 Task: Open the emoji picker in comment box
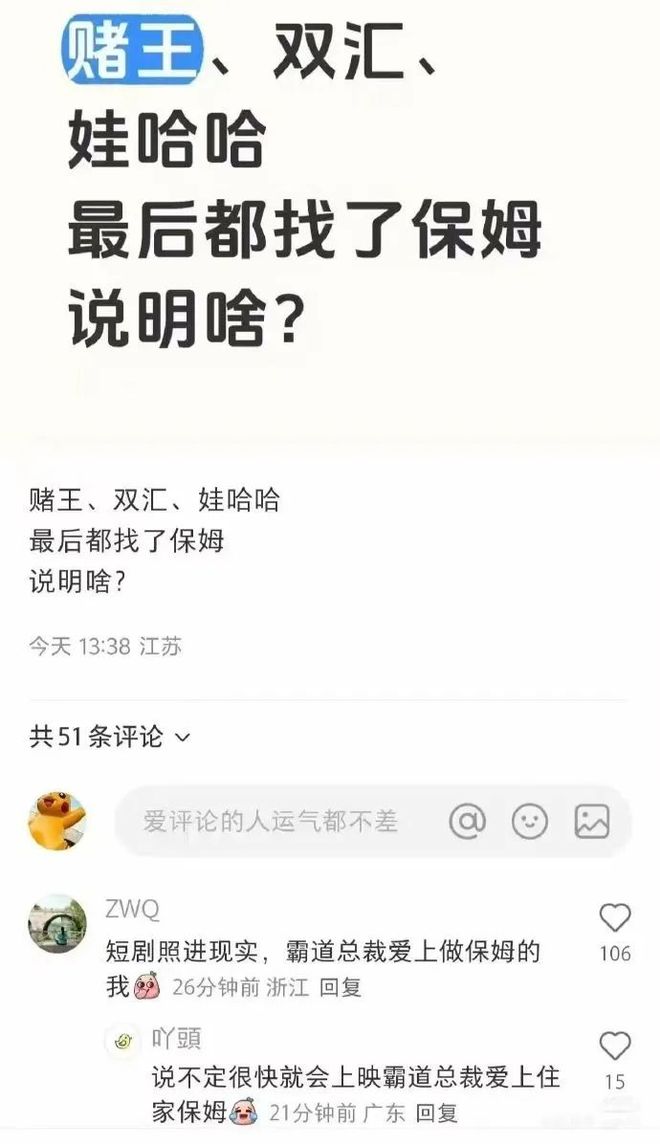coord(529,821)
